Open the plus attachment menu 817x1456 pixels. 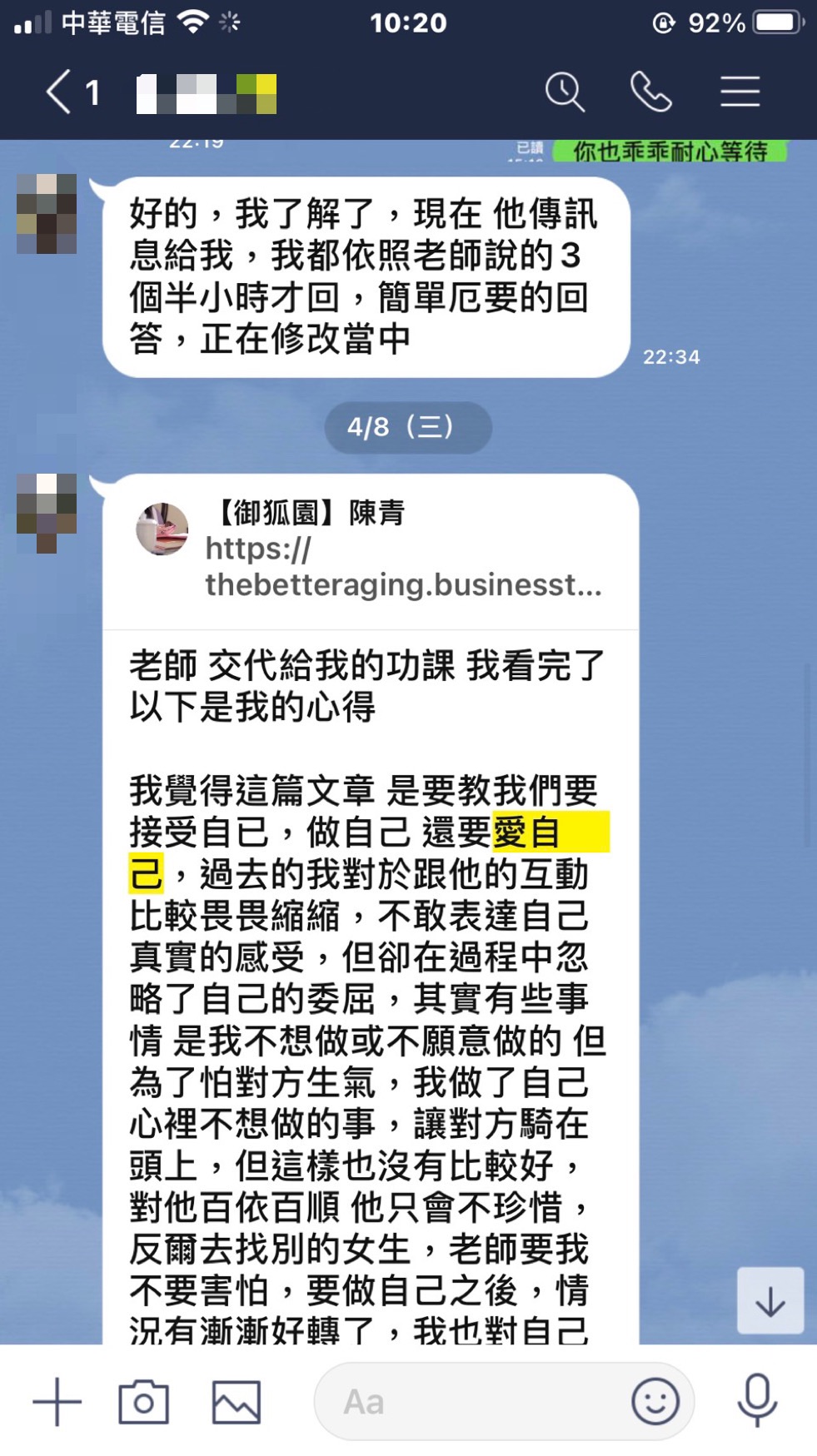[57, 1402]
